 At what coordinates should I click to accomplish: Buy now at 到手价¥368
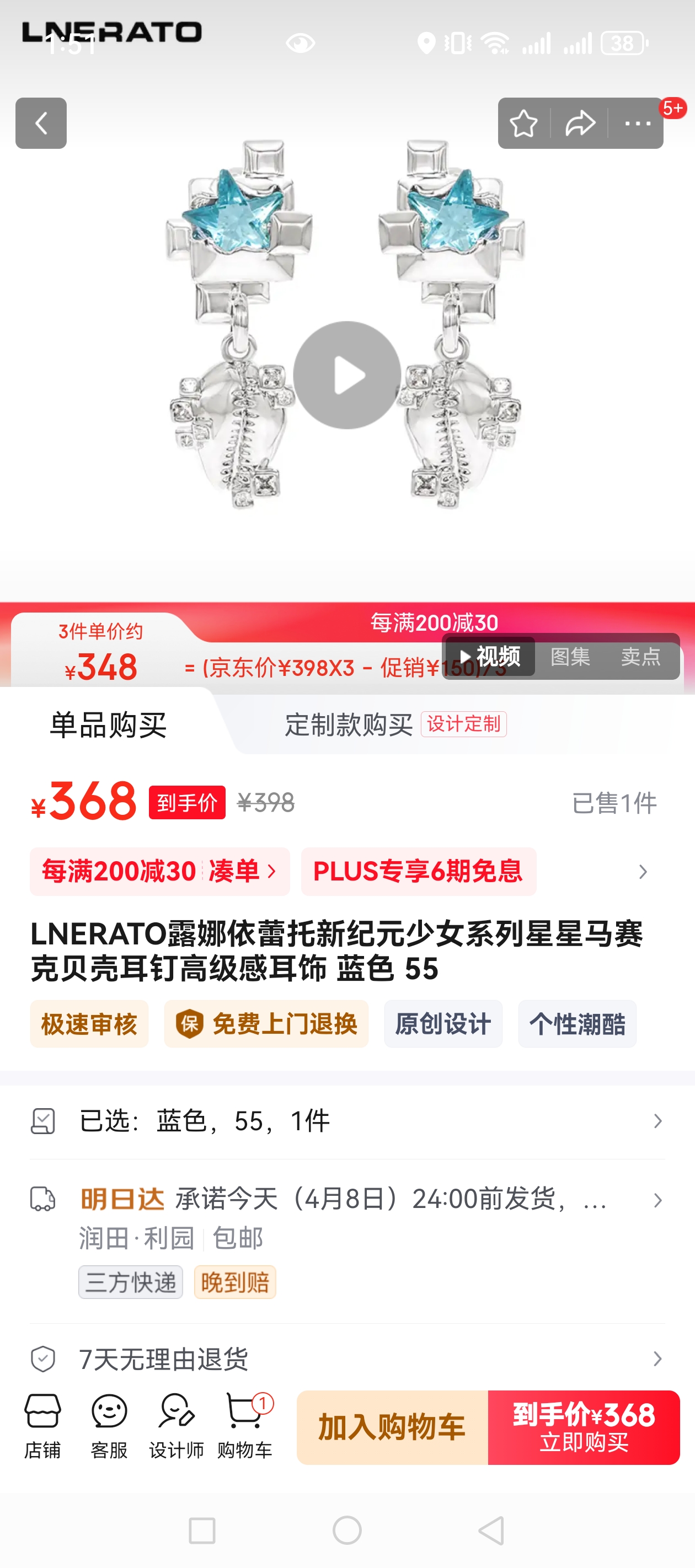click(583, 1427)
